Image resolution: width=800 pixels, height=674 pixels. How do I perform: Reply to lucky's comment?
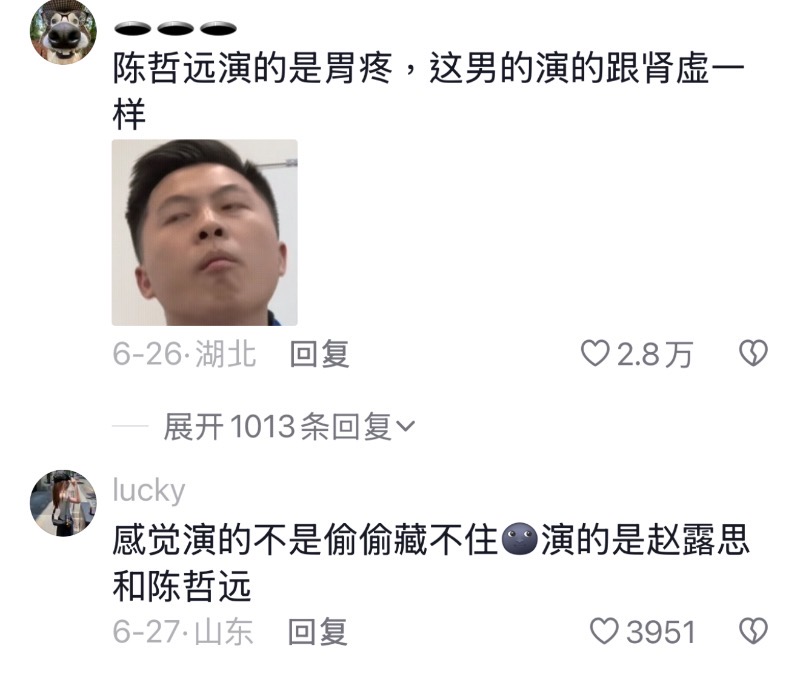click(317, 632)
